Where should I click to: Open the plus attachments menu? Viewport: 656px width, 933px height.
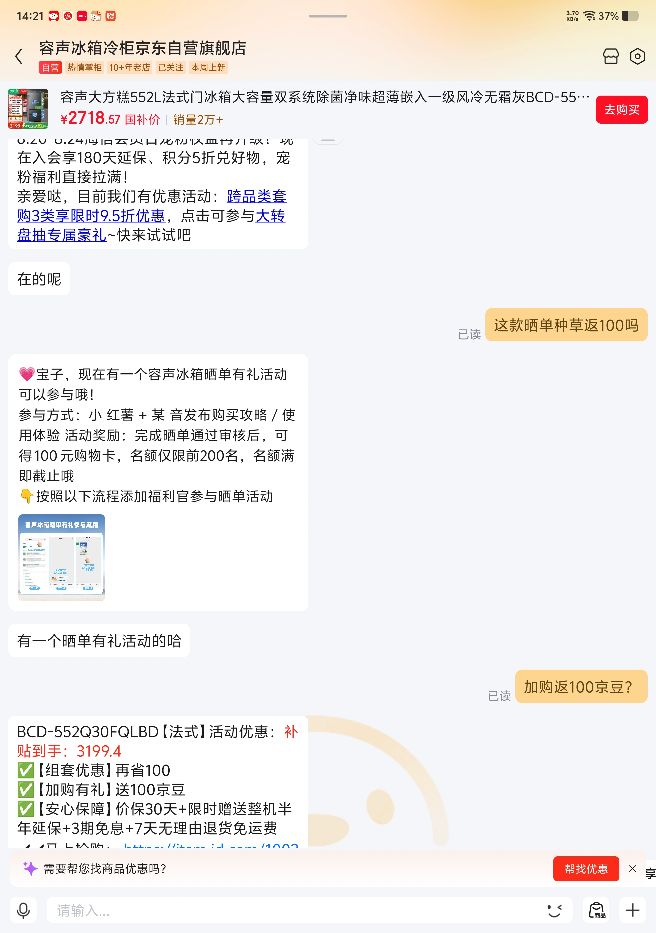click(632, 910)
